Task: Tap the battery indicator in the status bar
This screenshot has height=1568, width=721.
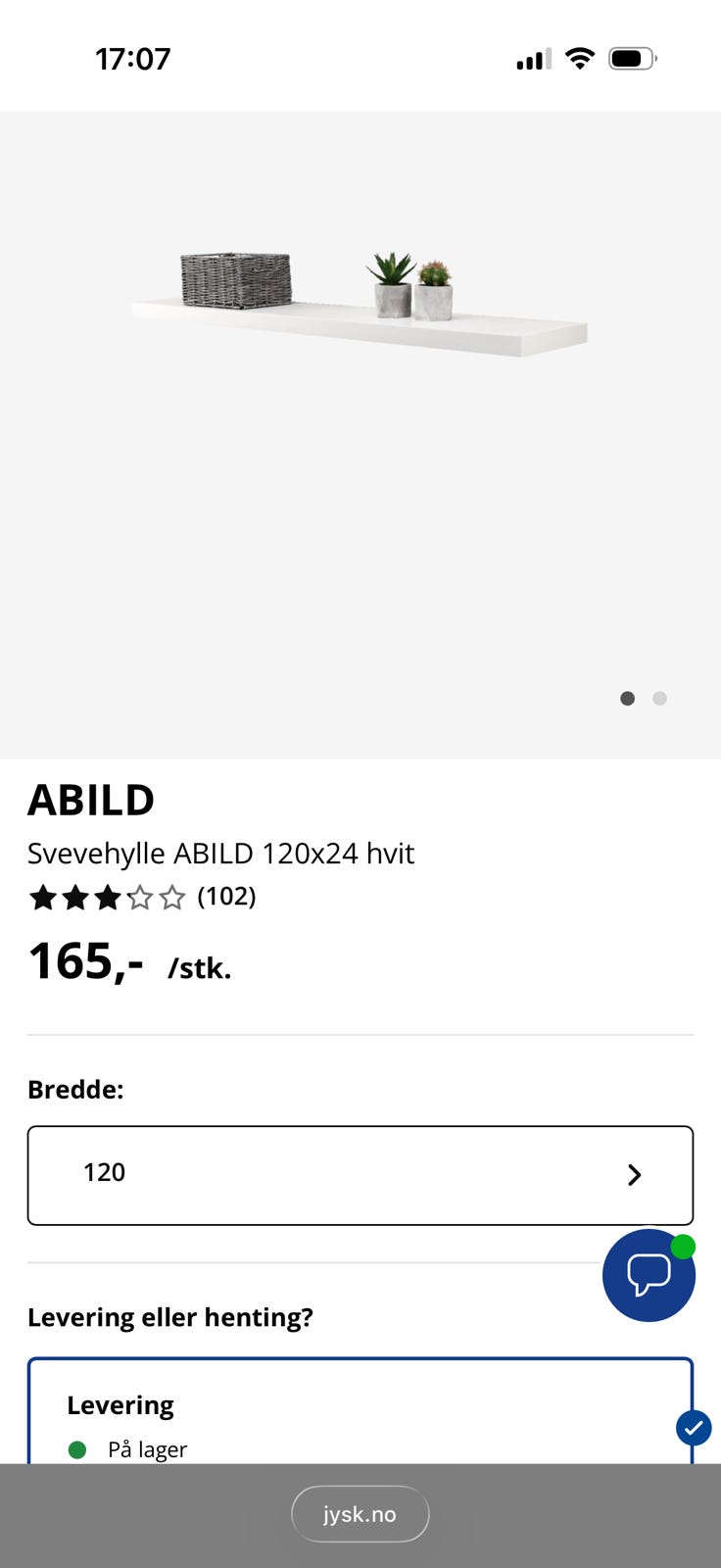Action: pyautogui.click(x=631, y=57)
